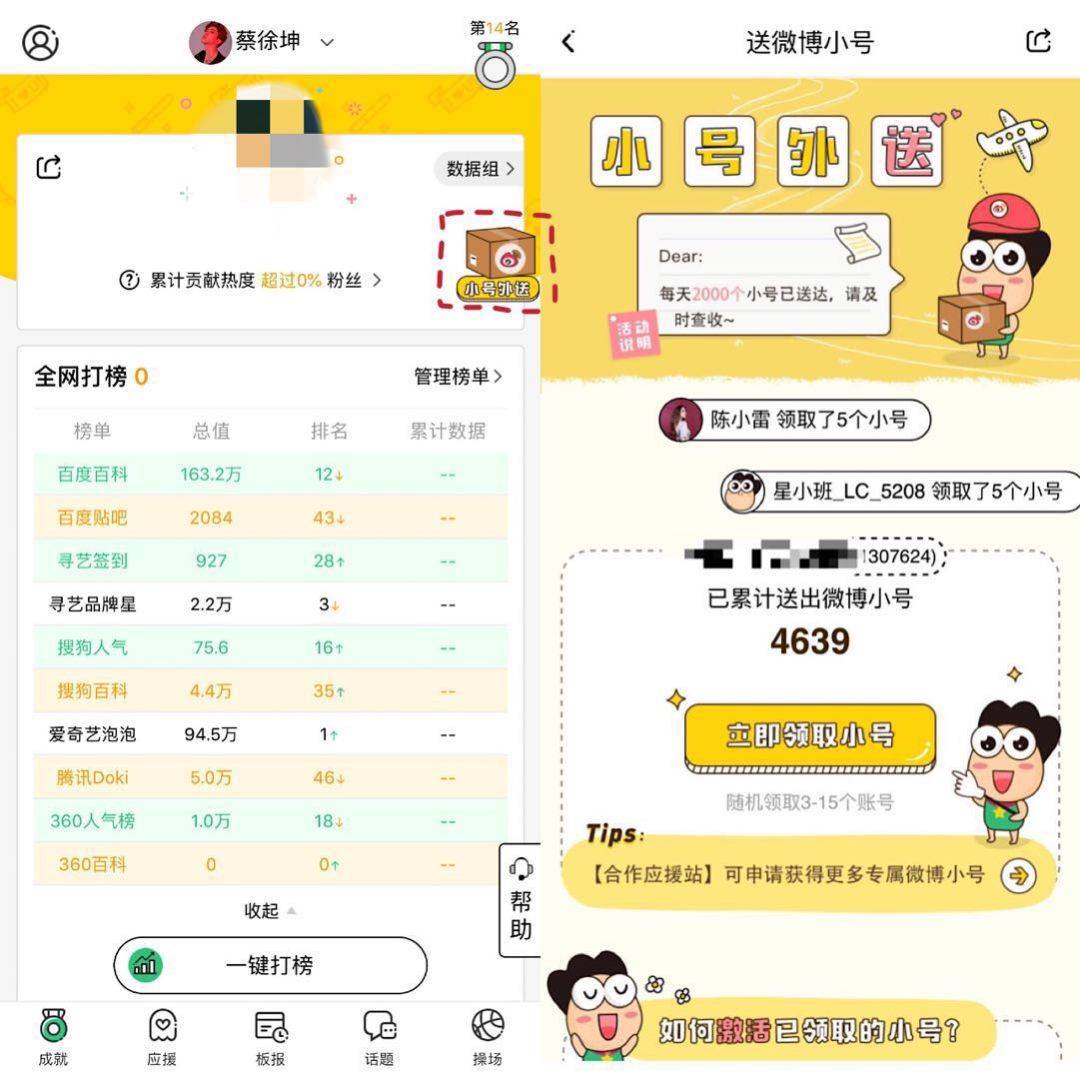Go back from 送微博小号 page
Viewport: 1080px width, 1078px height.
tap(569, 42)
